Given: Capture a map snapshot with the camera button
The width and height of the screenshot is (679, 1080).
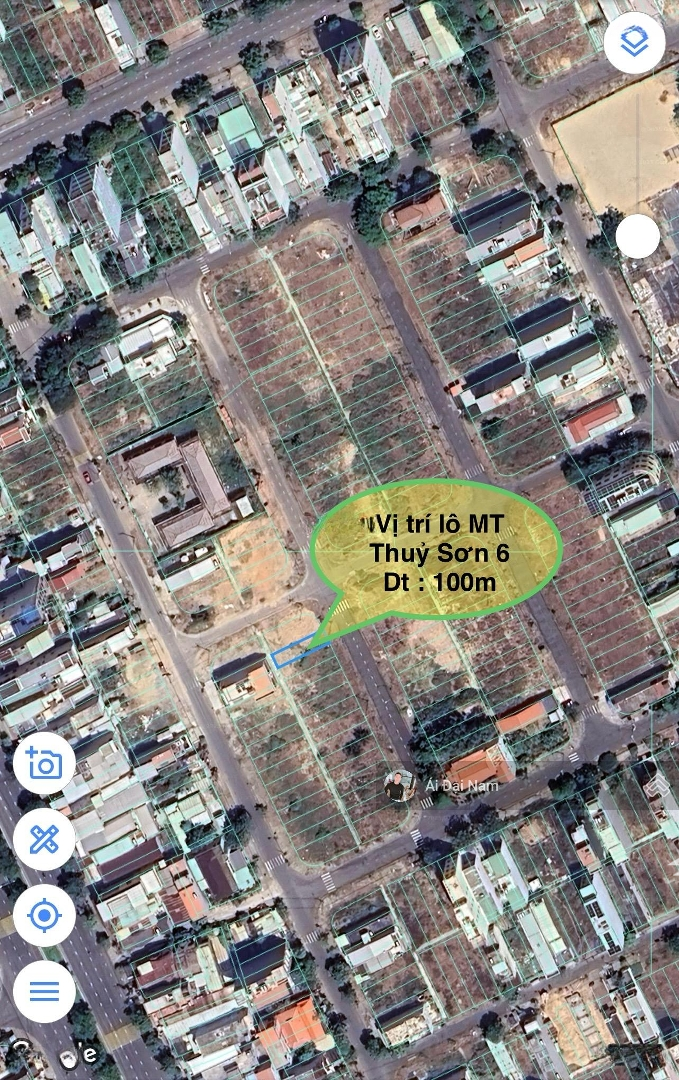Looking at the screenshot, I should click(x=44, y=764).
